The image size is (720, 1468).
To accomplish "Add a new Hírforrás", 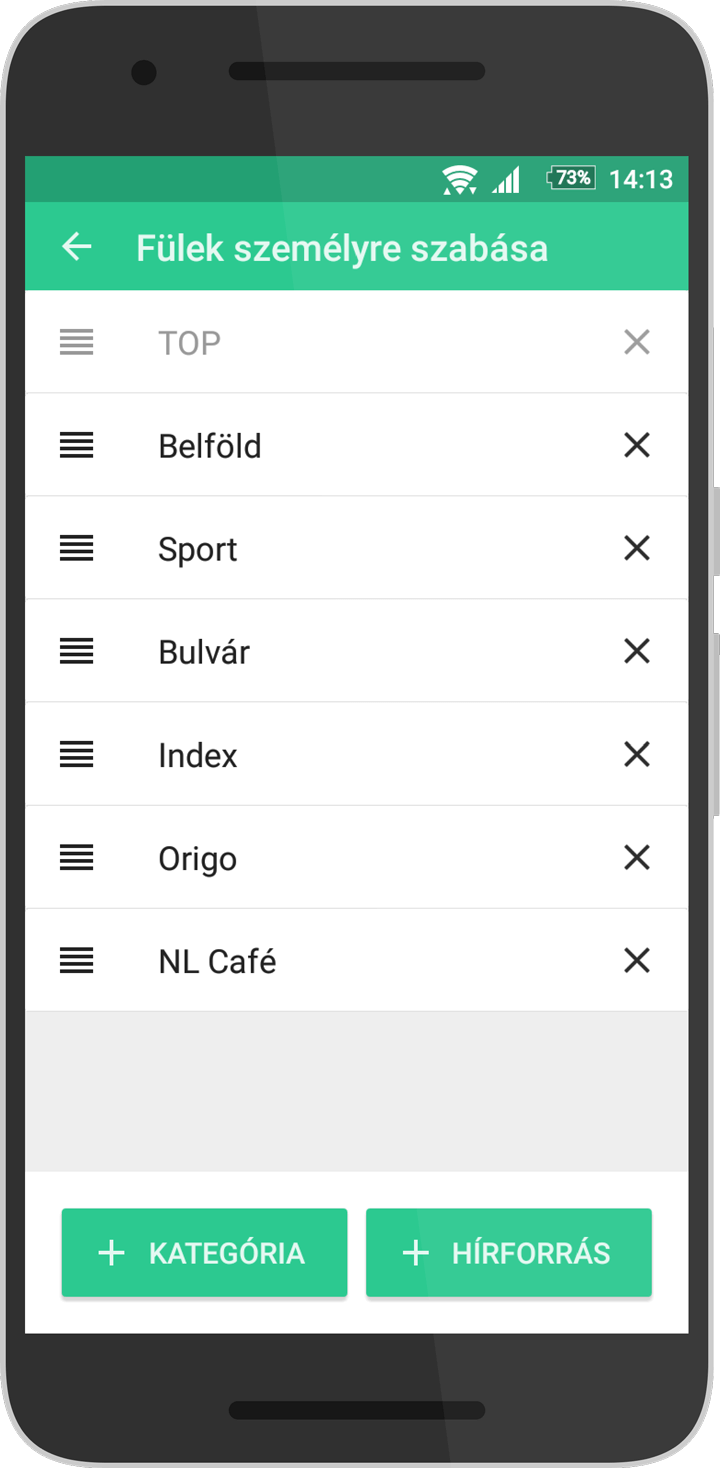I will 508,1253.
